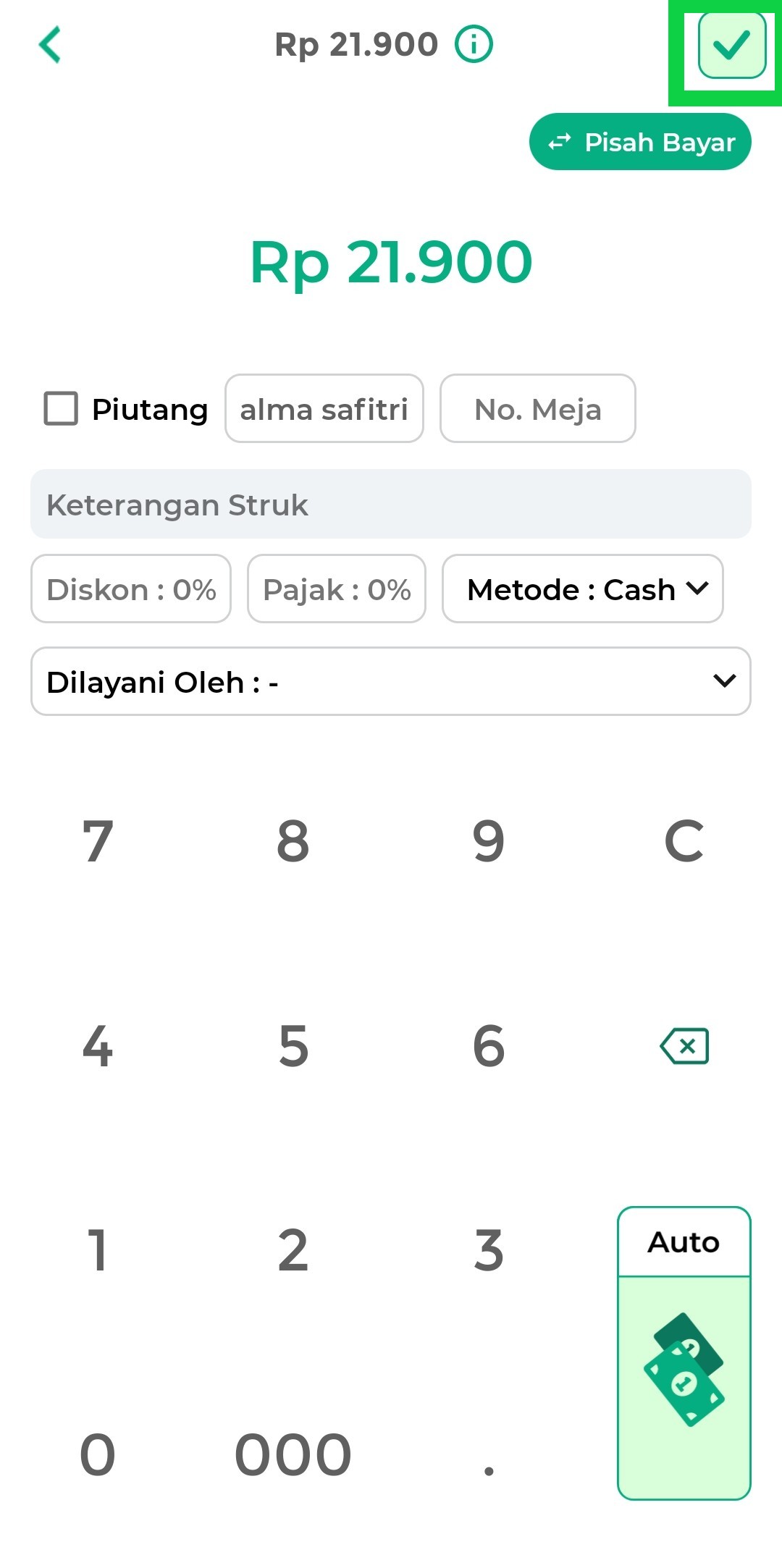The height and width of the screenshot is (1568, 782).
Task: Tap the Pisah Bayar button
Action: tap(640, 142)
